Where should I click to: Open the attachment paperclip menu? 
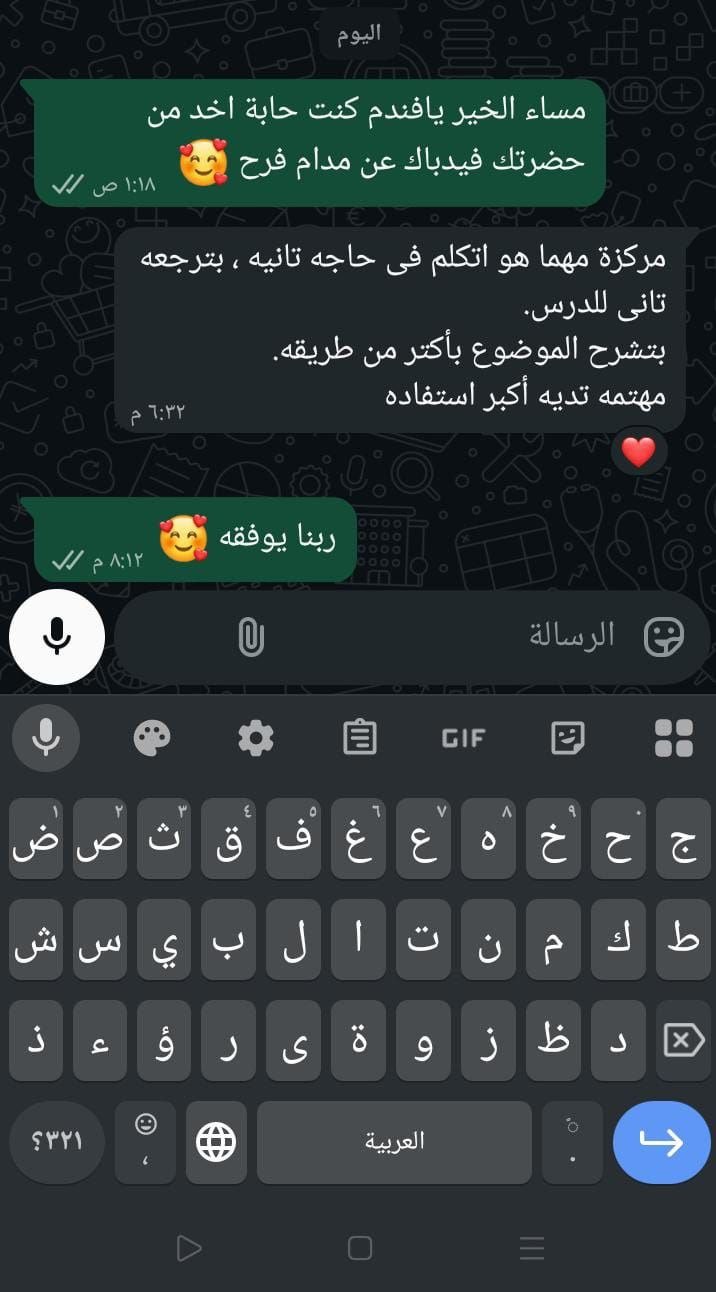[251, 636]
